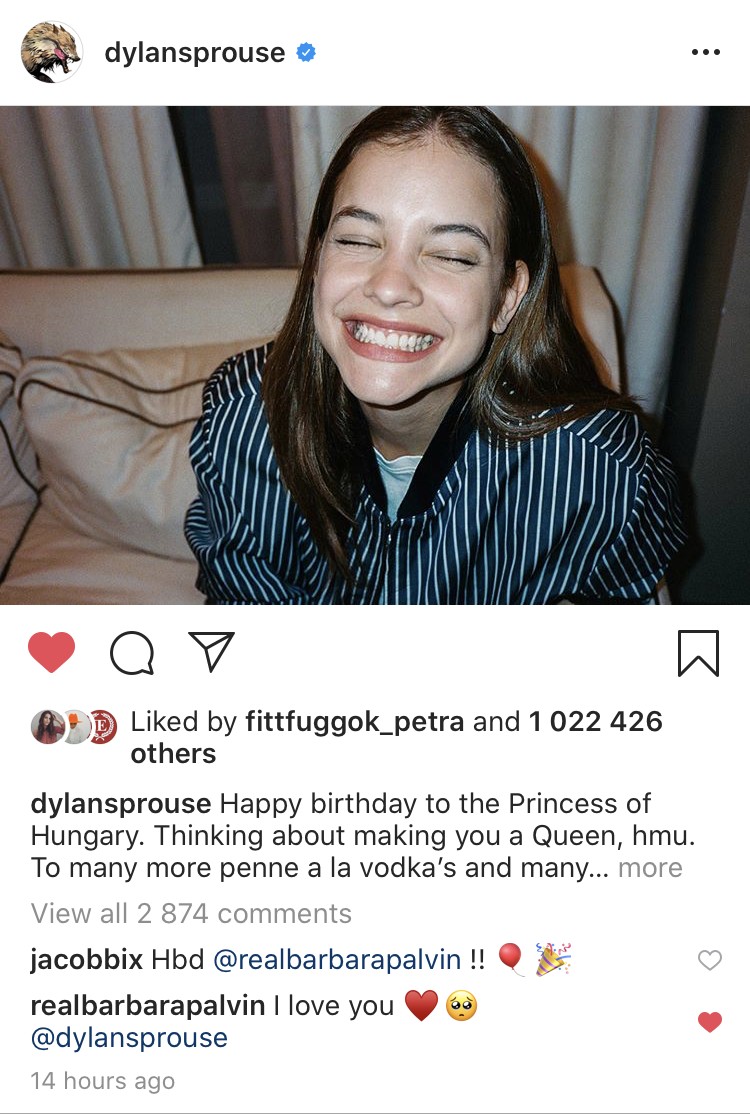The height and width of the screenshot is (1114, 750).
Task: Expand the caption by tapping 'more'
Action: click(652, 868)
